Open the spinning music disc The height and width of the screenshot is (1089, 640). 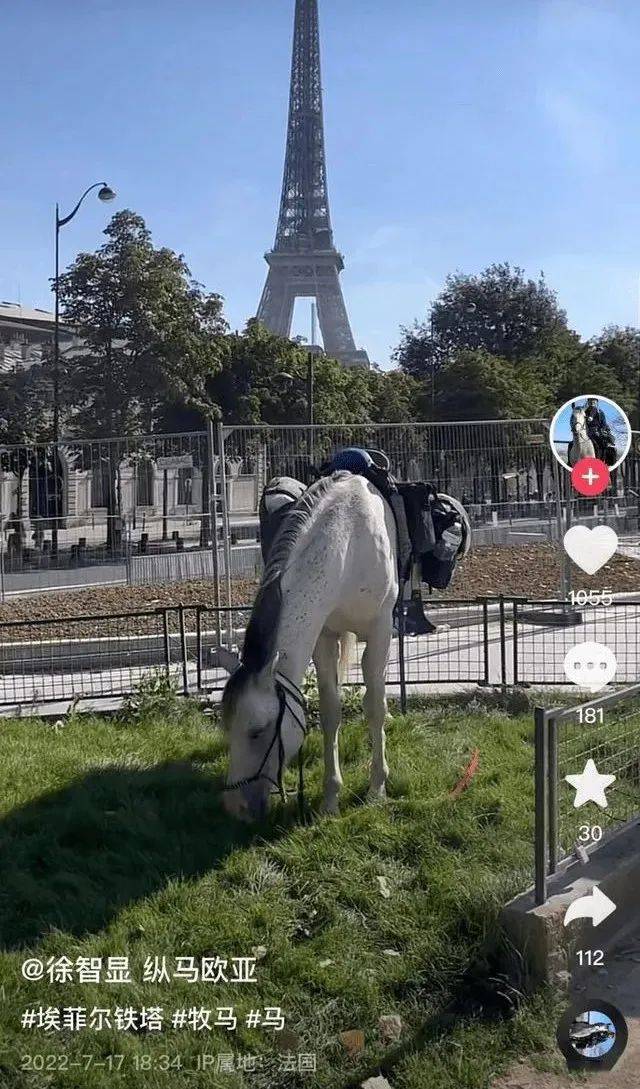pos(591,1034)
